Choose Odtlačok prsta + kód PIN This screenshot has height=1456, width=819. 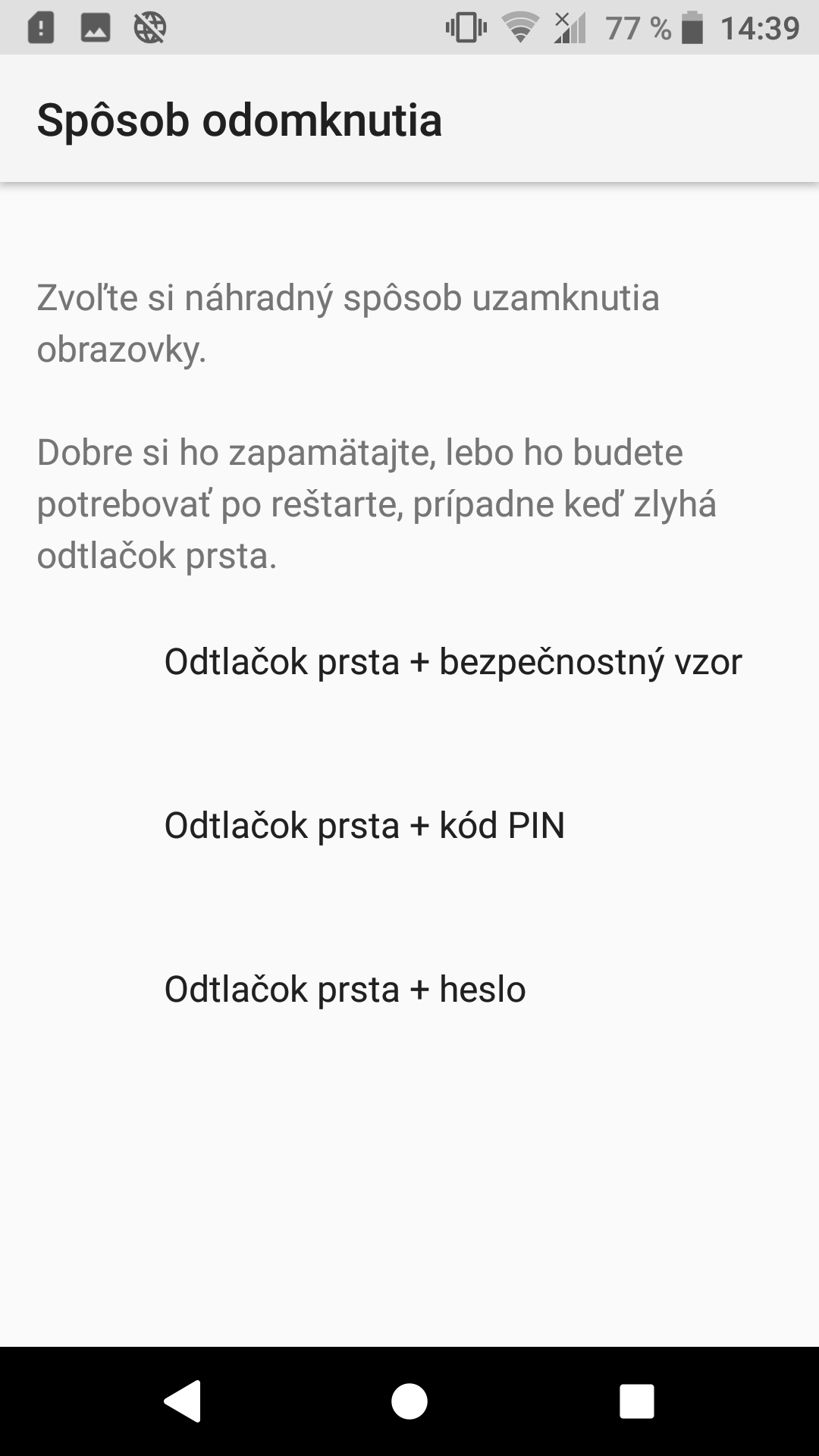409,826
